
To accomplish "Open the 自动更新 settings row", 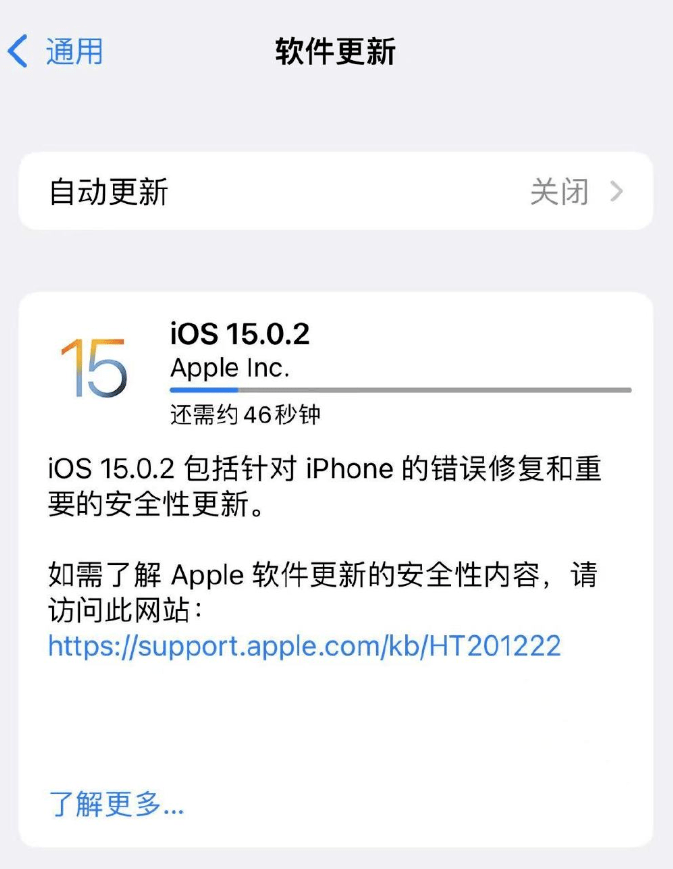I will click(336, 191).
